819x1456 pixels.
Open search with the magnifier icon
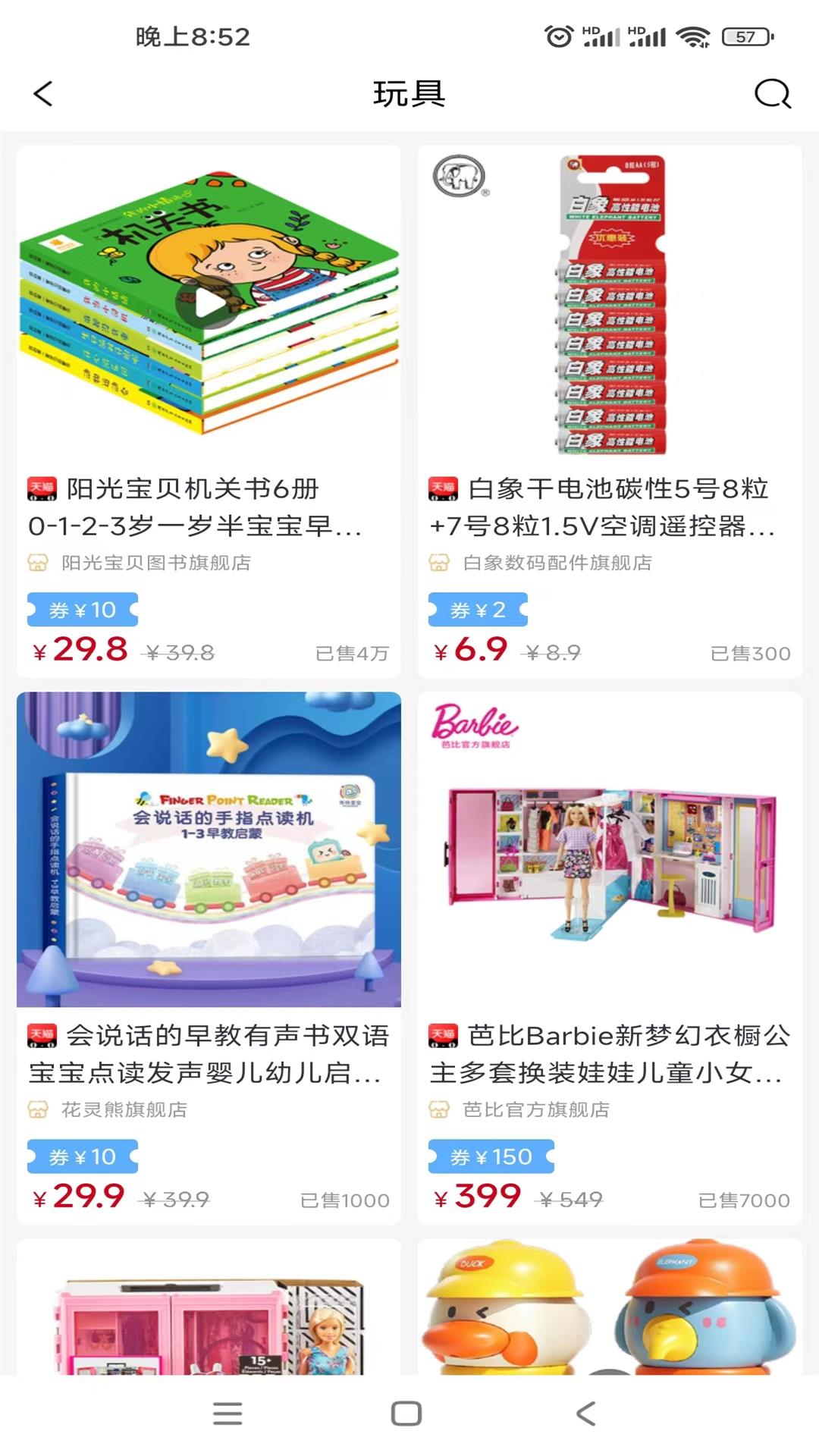[771, 95]
